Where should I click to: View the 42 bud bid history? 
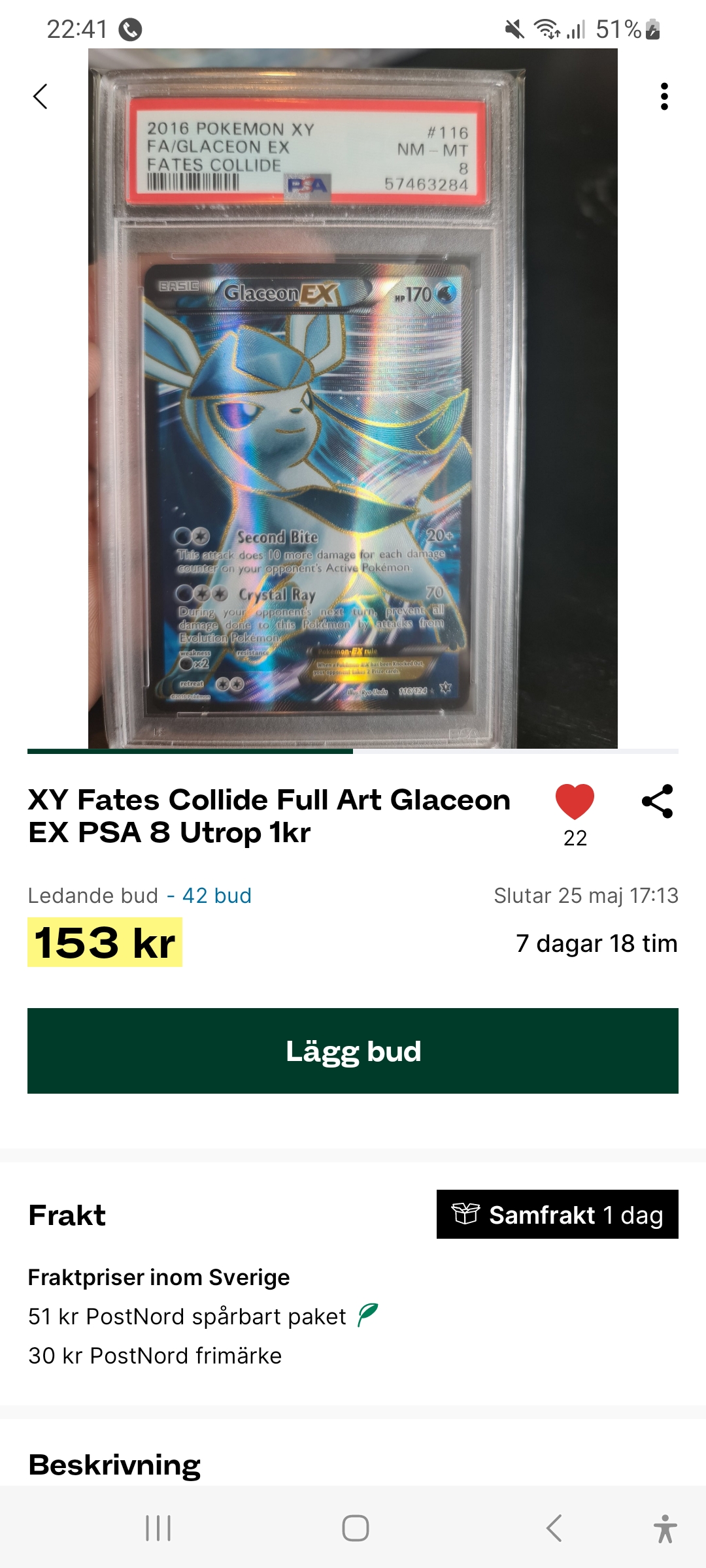click(x=216, y=895)
